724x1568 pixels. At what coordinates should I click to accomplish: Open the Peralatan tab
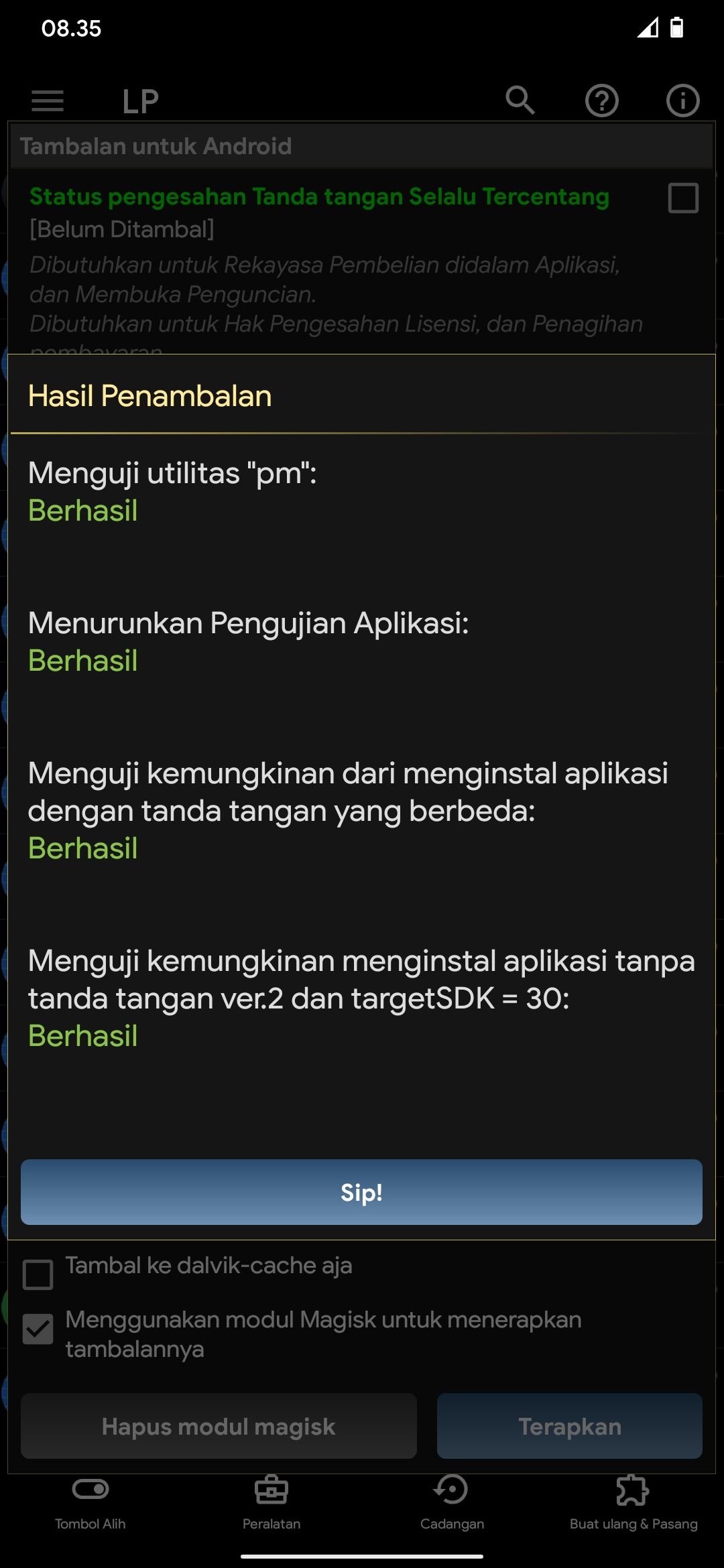(x=271, y=1502)
